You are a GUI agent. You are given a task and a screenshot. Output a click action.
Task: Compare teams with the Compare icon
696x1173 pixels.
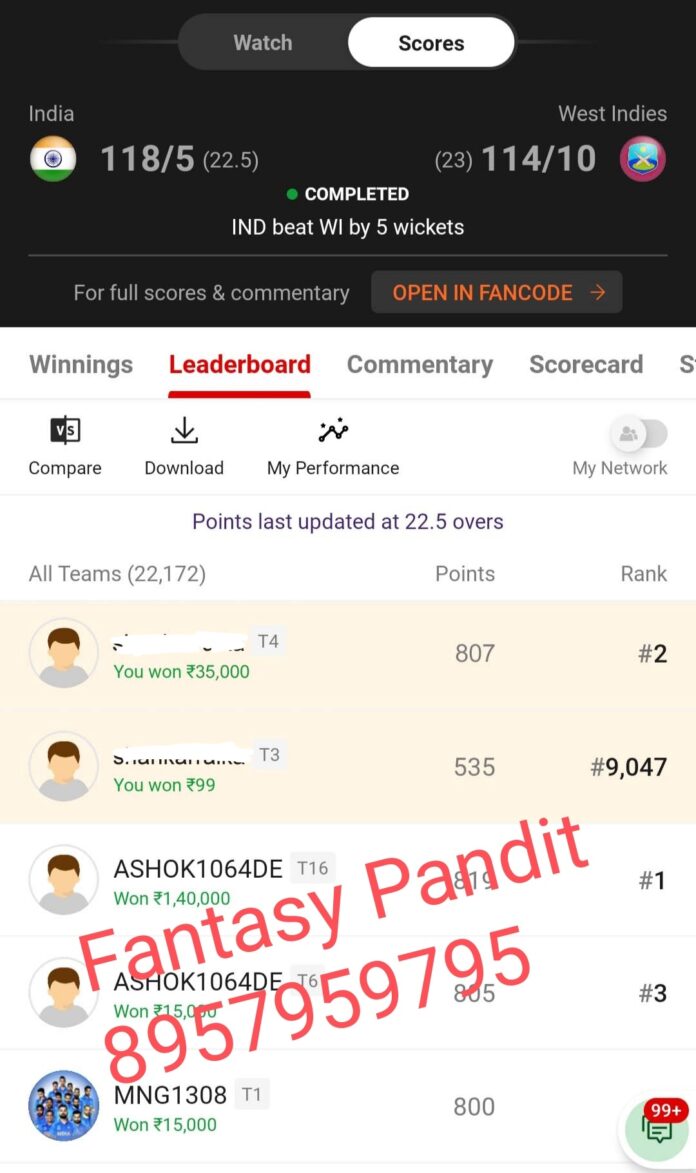65,446
